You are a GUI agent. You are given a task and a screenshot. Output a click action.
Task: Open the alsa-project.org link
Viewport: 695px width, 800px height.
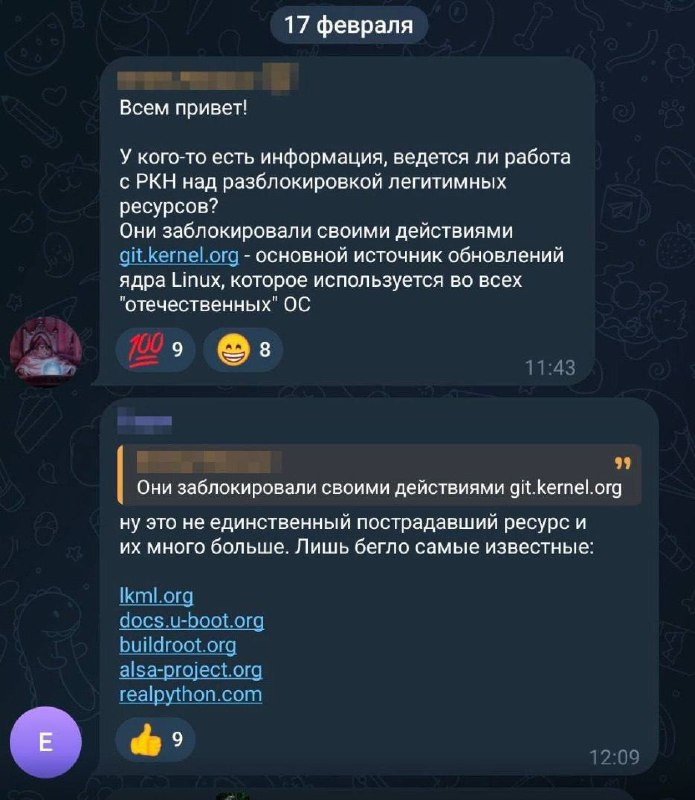coord(190,669)
